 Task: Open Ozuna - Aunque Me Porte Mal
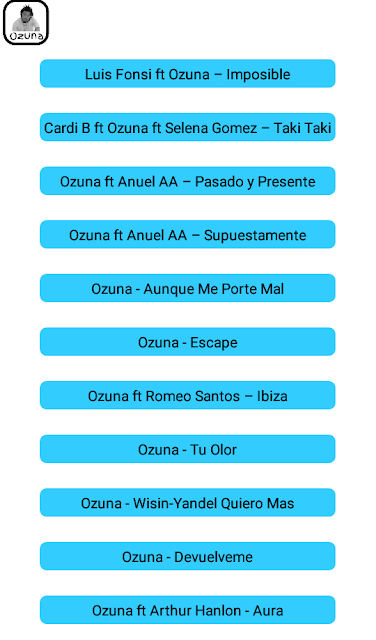pos(187,288)
